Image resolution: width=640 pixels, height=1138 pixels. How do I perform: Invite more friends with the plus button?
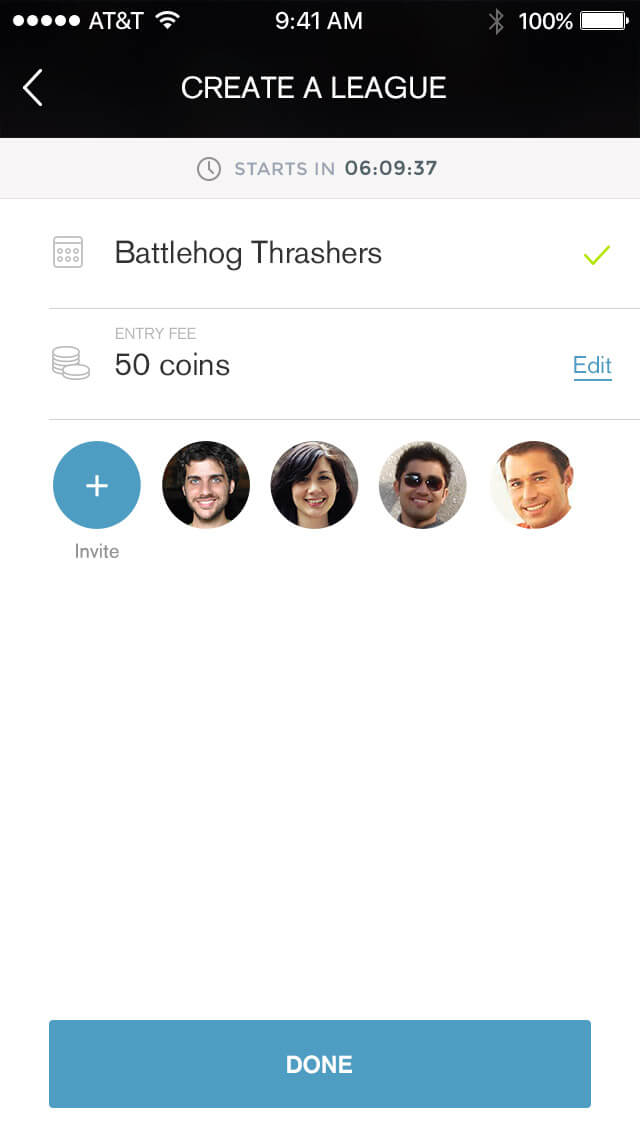pyautogui.click(x=97, y=485)
